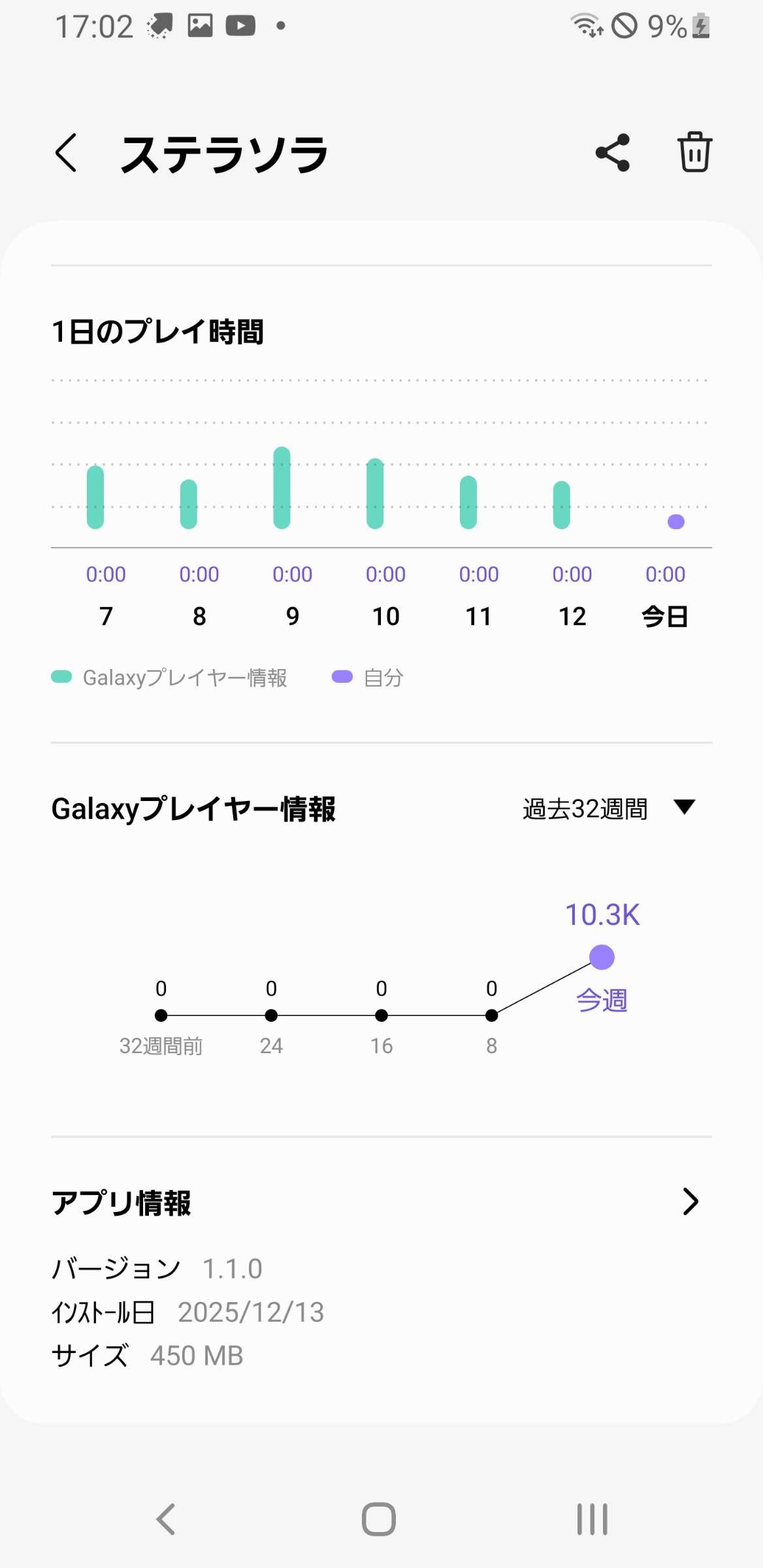Screen dimensions: 763x1568
Task: Tap the share icon in the header
Action: (611, 152)
